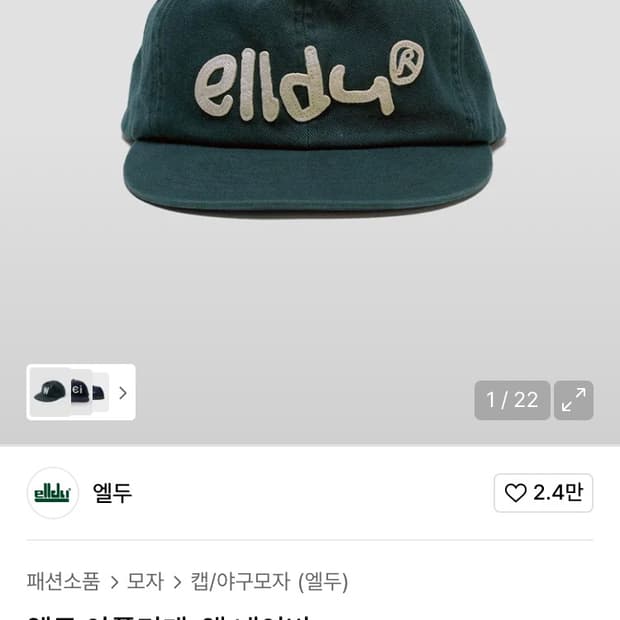This screenshot has width=620, height=620.
Task: Go to the 모자 category
Action: click(x=145, y=582)
